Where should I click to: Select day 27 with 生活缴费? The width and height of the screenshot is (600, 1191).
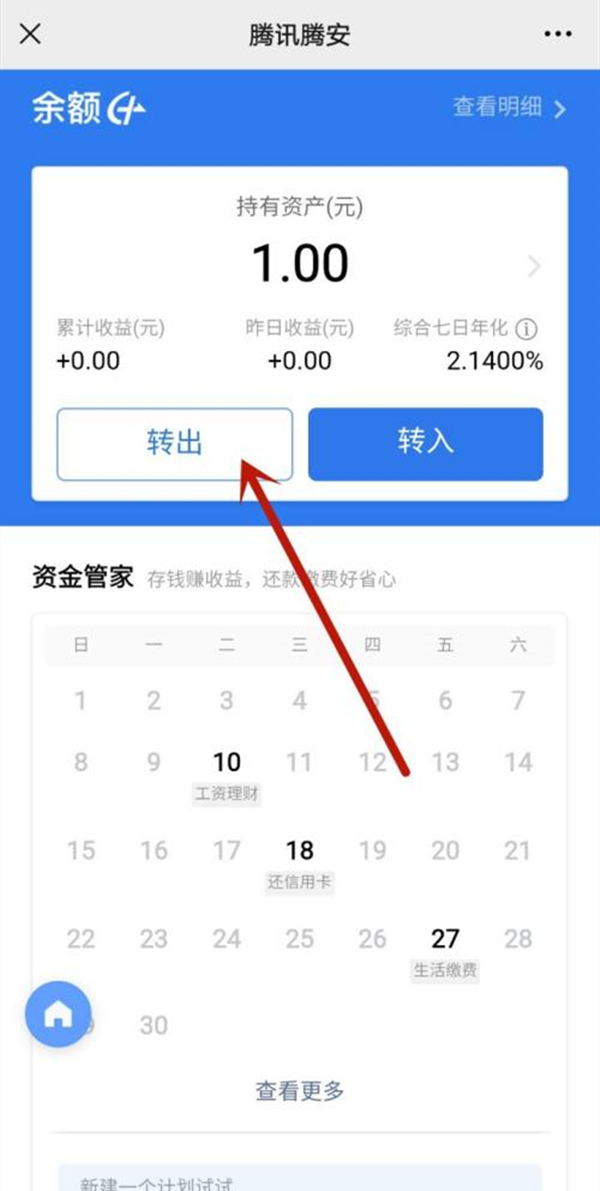point(445,948)
